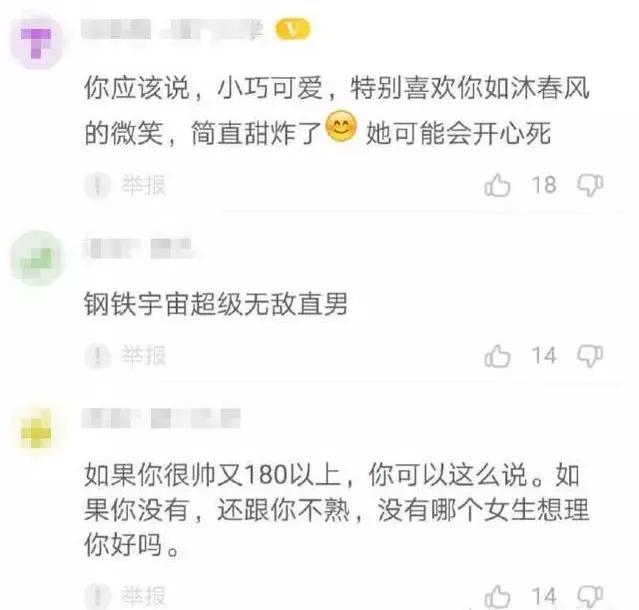Open the purple avatar of the first commenter
639x610 pixels.
click(38, 45)
